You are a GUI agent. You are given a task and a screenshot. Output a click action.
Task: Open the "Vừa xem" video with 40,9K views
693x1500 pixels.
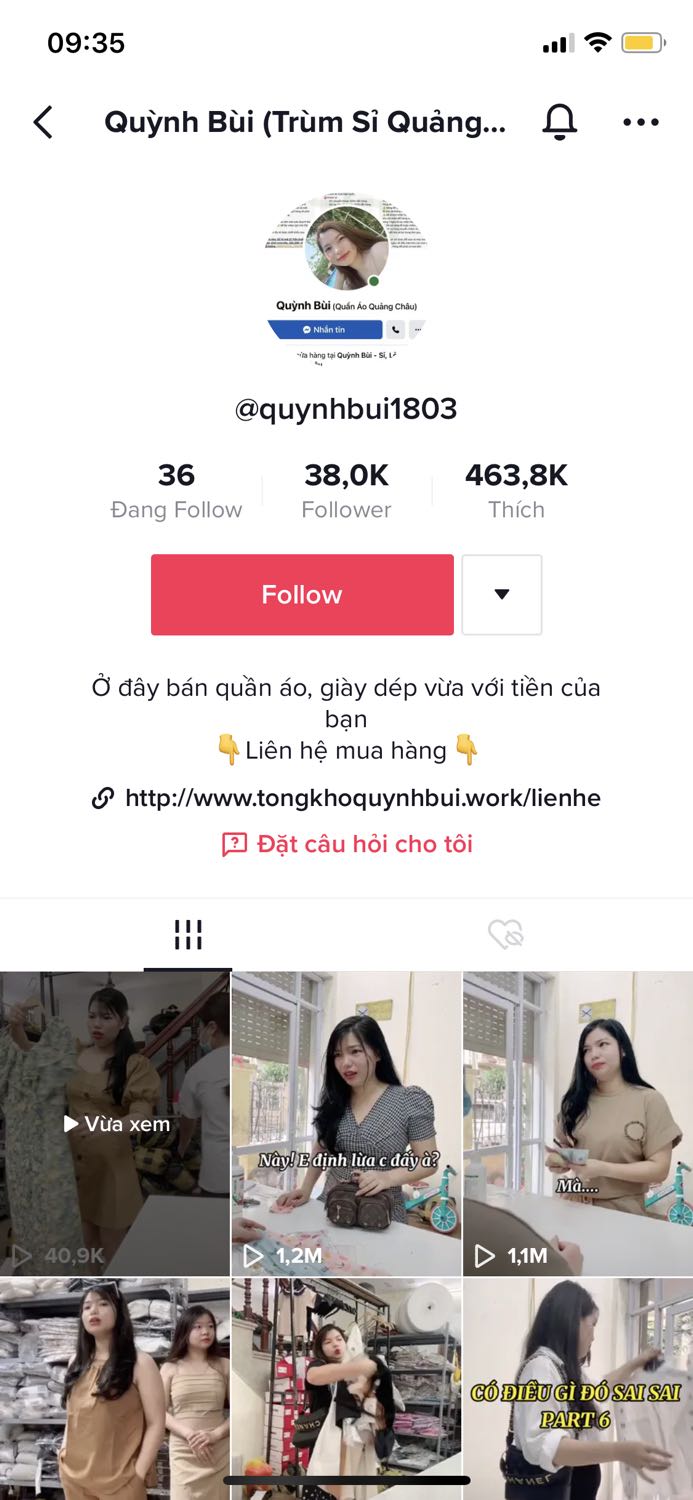point(114,1123)
